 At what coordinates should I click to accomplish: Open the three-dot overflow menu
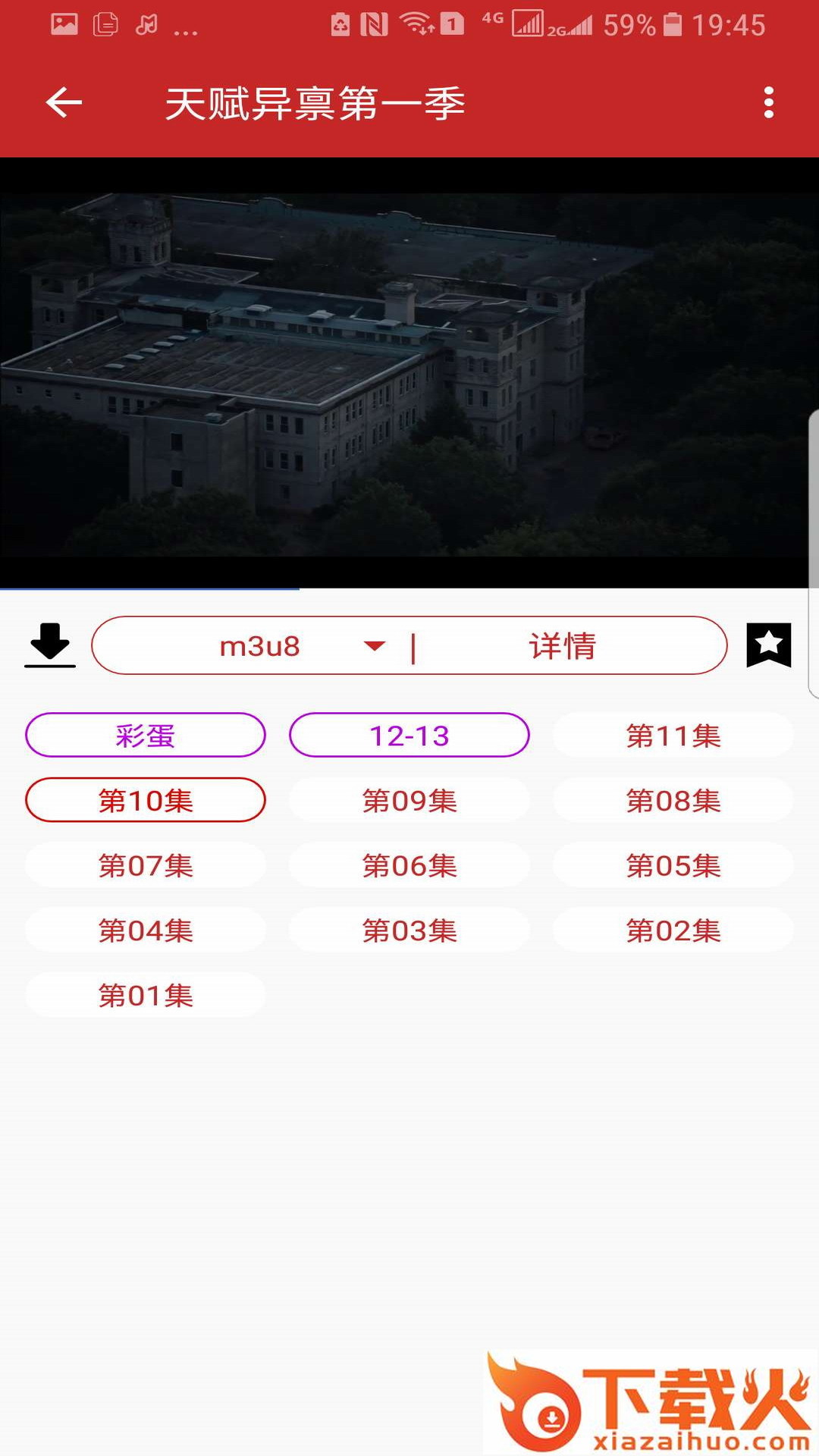click(x=768, y=102)
